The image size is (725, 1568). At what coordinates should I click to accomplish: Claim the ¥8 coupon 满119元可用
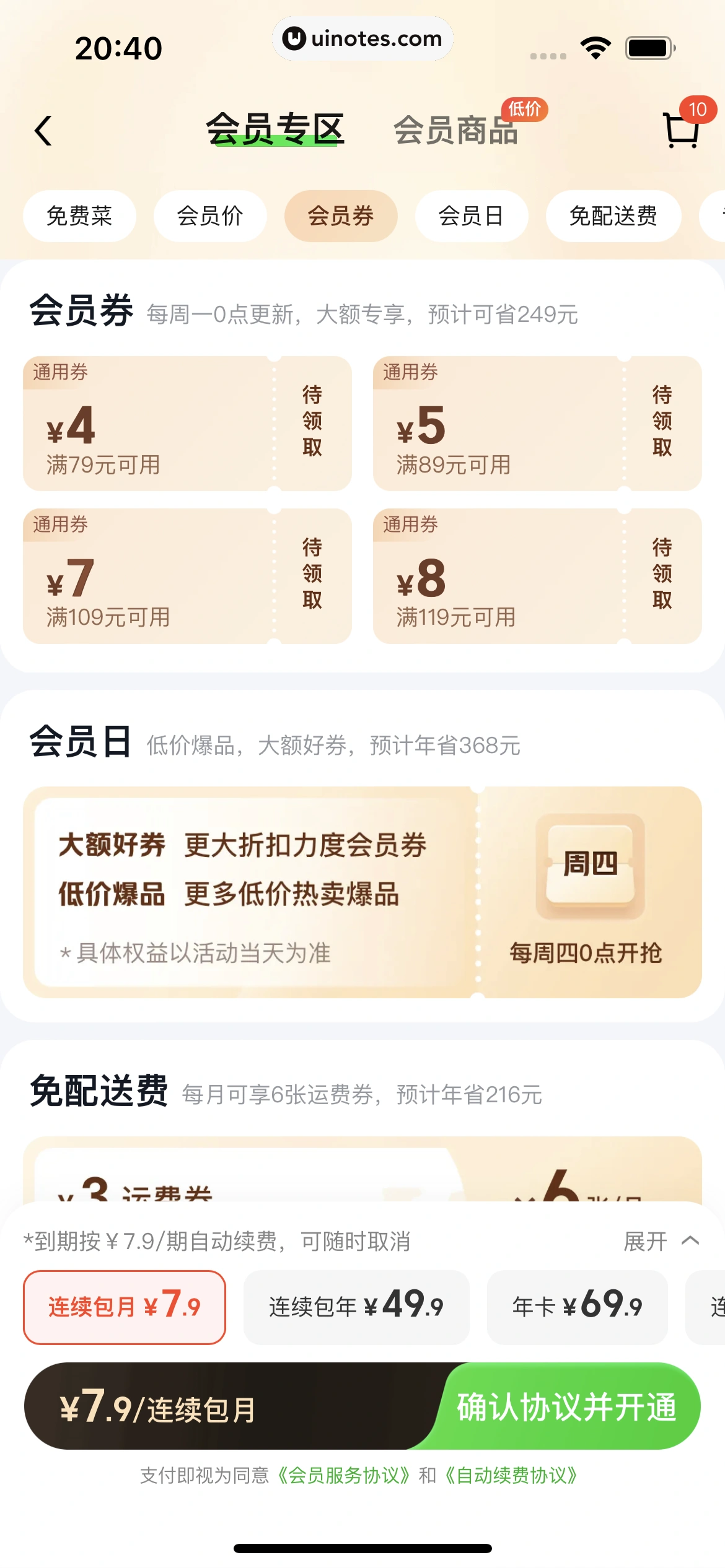[x=662, y=575]
